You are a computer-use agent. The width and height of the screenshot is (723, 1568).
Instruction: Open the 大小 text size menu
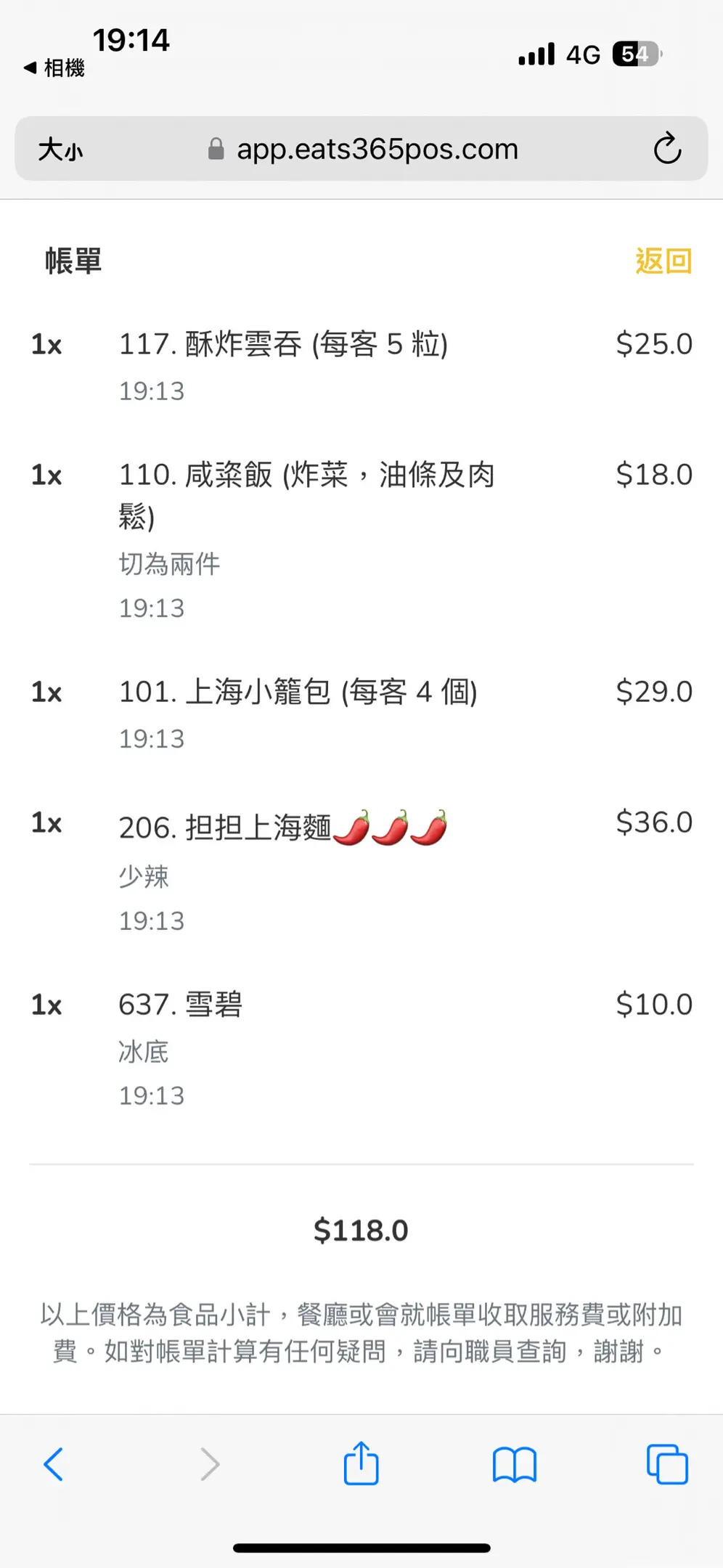click(60, 150)
